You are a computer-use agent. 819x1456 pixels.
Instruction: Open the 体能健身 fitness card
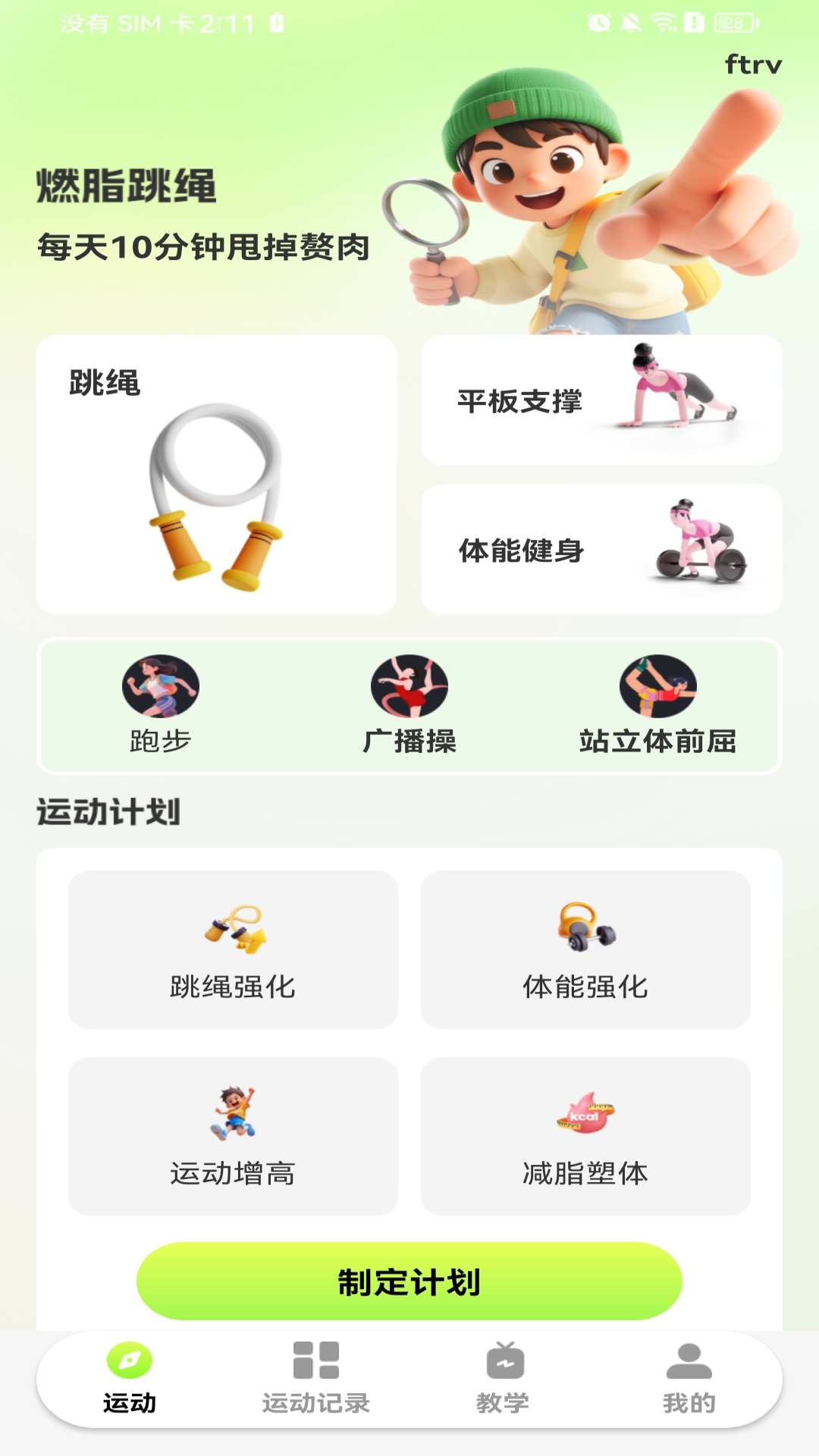pos(601,550)
